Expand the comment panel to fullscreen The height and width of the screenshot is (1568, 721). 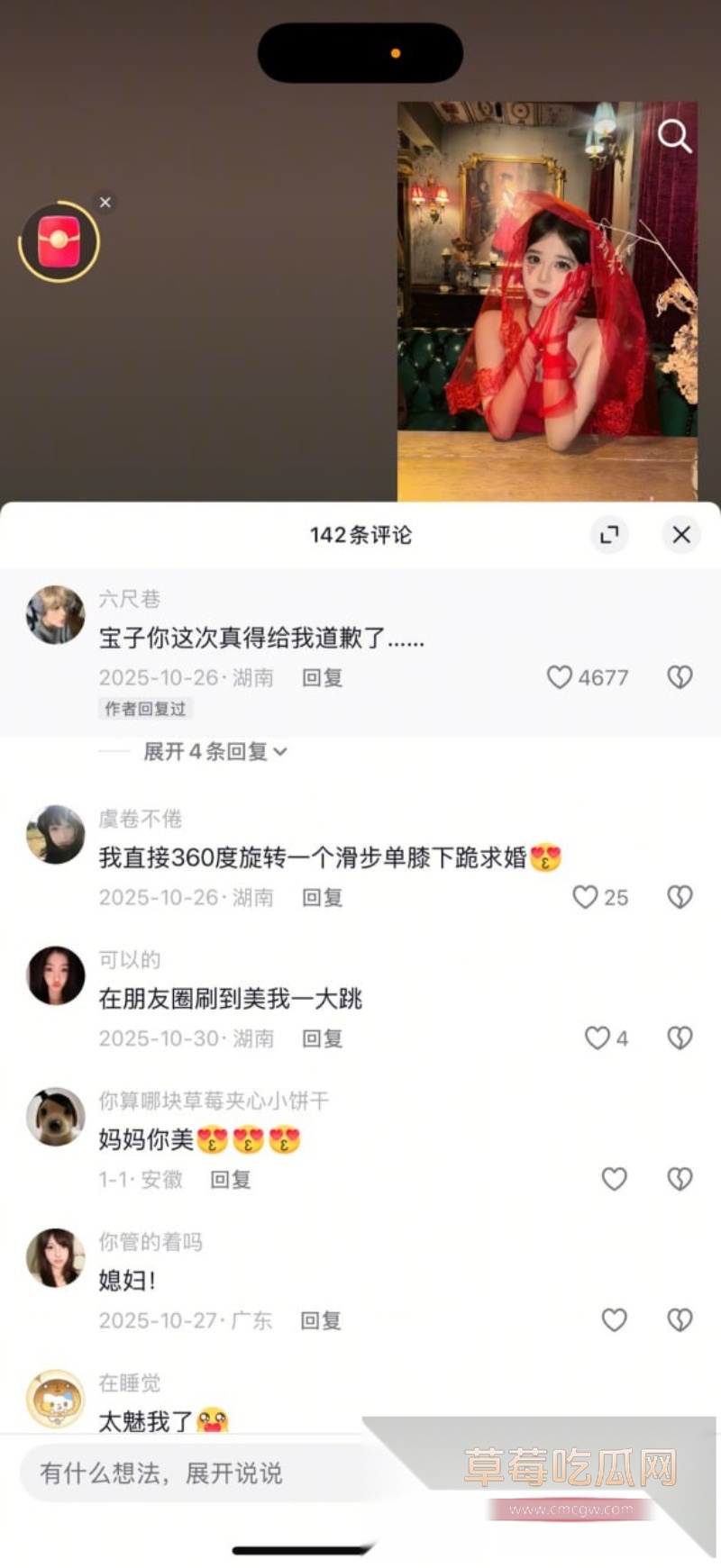[610, 534]
